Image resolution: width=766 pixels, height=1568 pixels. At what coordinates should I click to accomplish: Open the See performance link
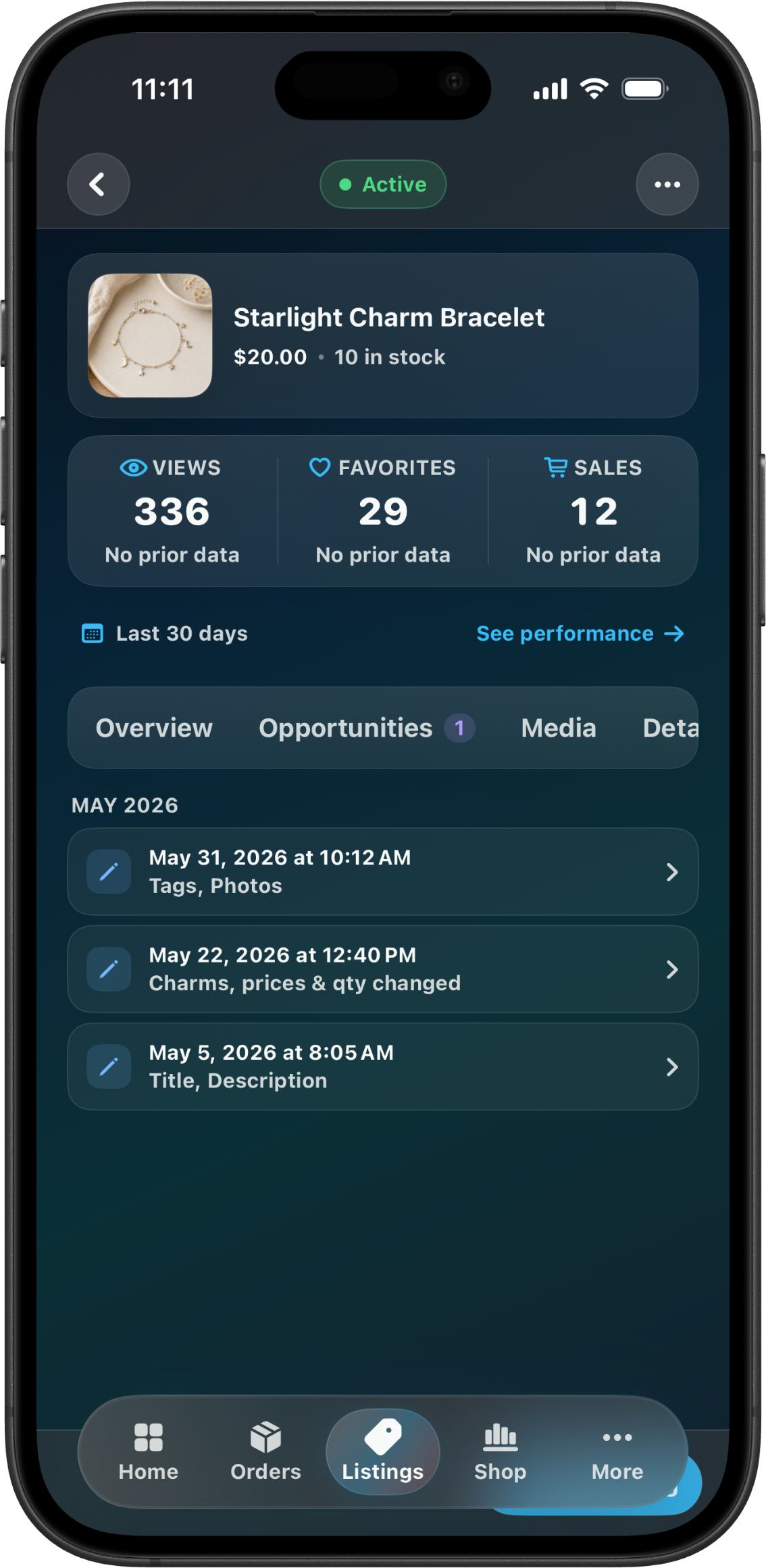click(x=580, y=634)
